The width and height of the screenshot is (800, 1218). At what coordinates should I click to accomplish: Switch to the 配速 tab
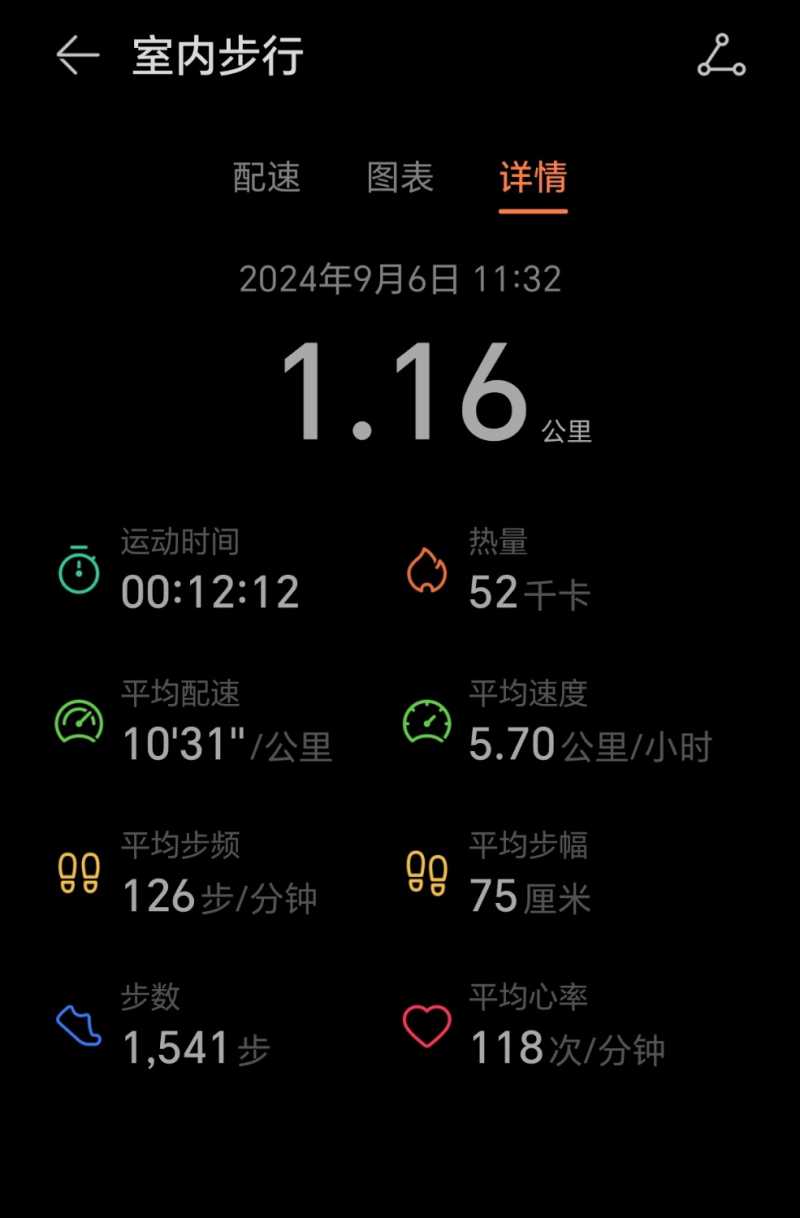coord(268,178)
